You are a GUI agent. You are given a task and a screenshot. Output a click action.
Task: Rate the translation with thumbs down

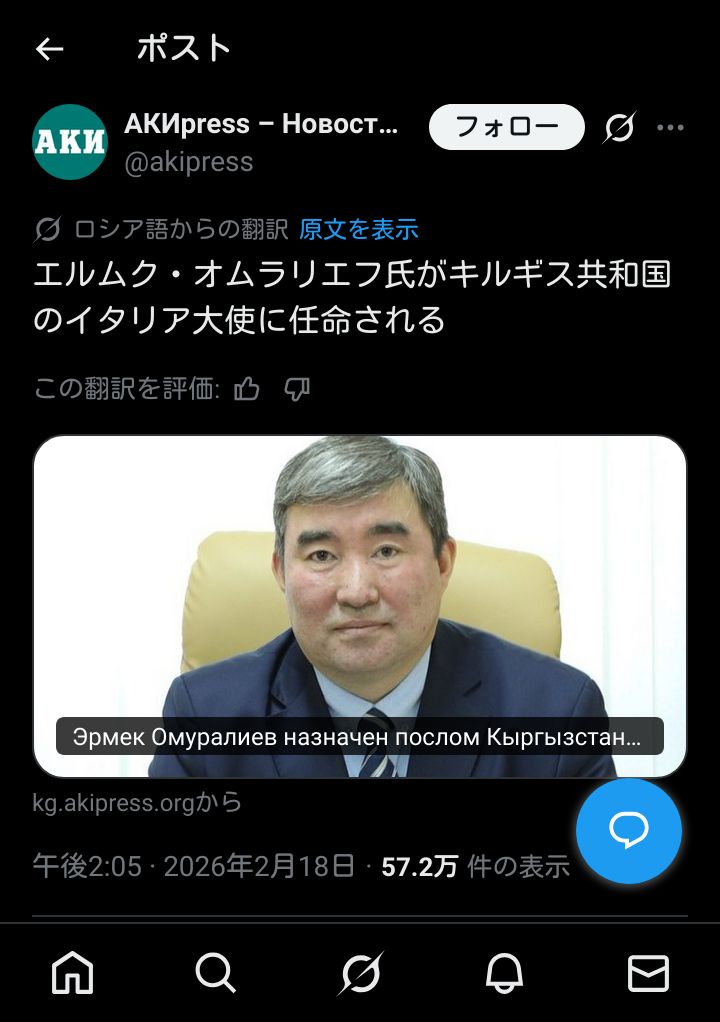point(297,389)
